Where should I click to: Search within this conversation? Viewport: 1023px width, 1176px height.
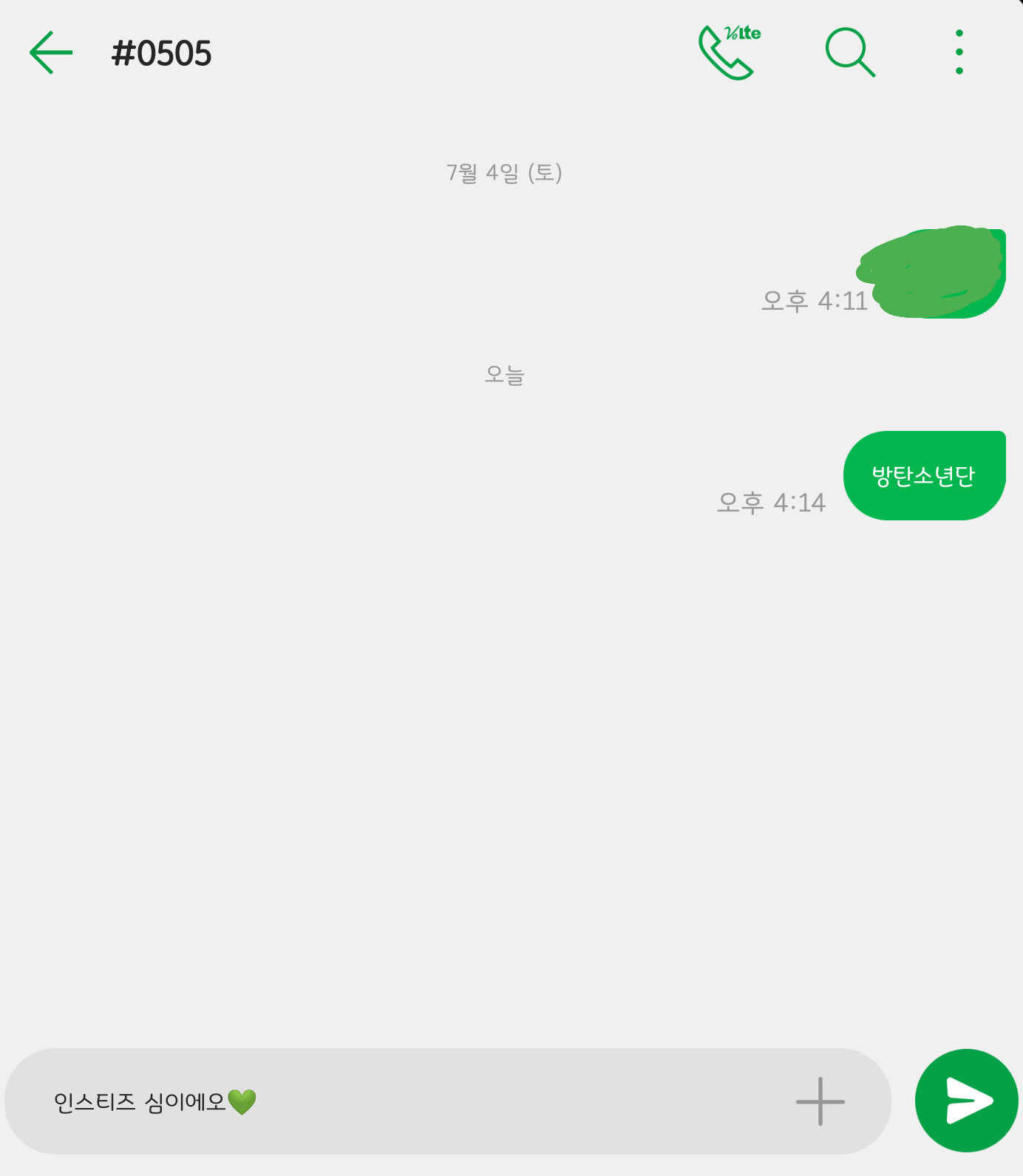pyautogui.click(x=850, y=52)
